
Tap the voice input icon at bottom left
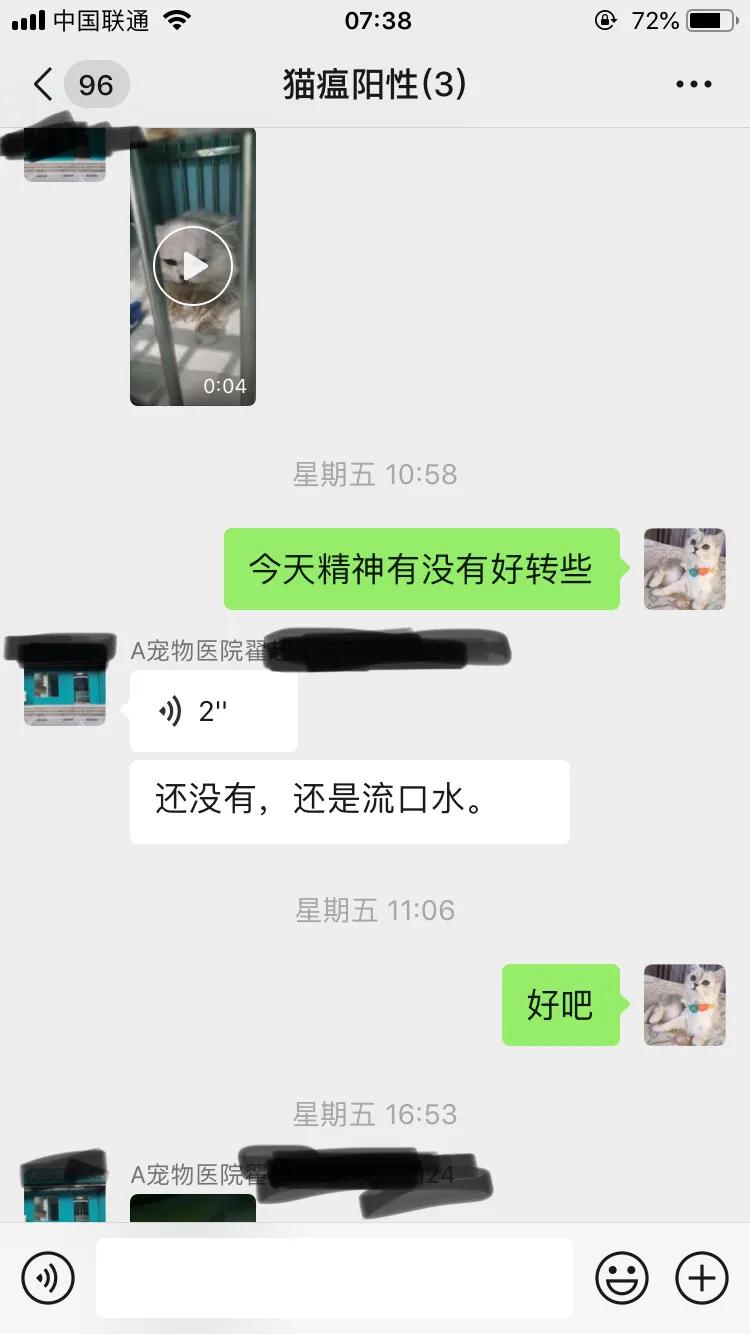pos(47,1277)
